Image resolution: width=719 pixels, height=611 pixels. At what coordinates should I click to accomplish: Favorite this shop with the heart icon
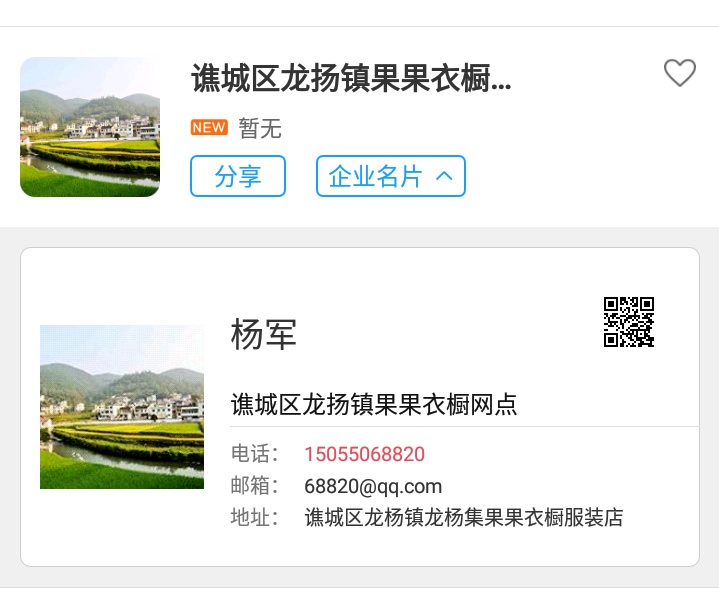(x=680, y=73)
